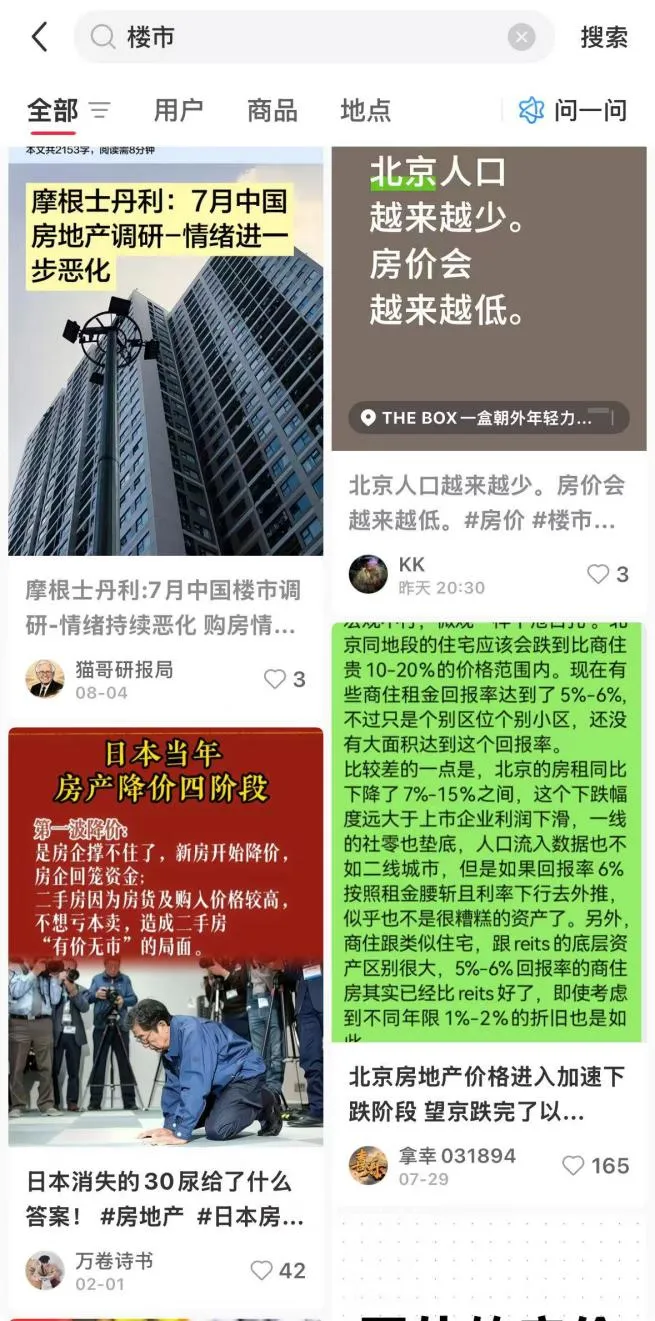Open 拿幸031894's profile avatar
The width and height of the screenshot is (655, 1321).
pyautogui.click(x=368, y=1166)
